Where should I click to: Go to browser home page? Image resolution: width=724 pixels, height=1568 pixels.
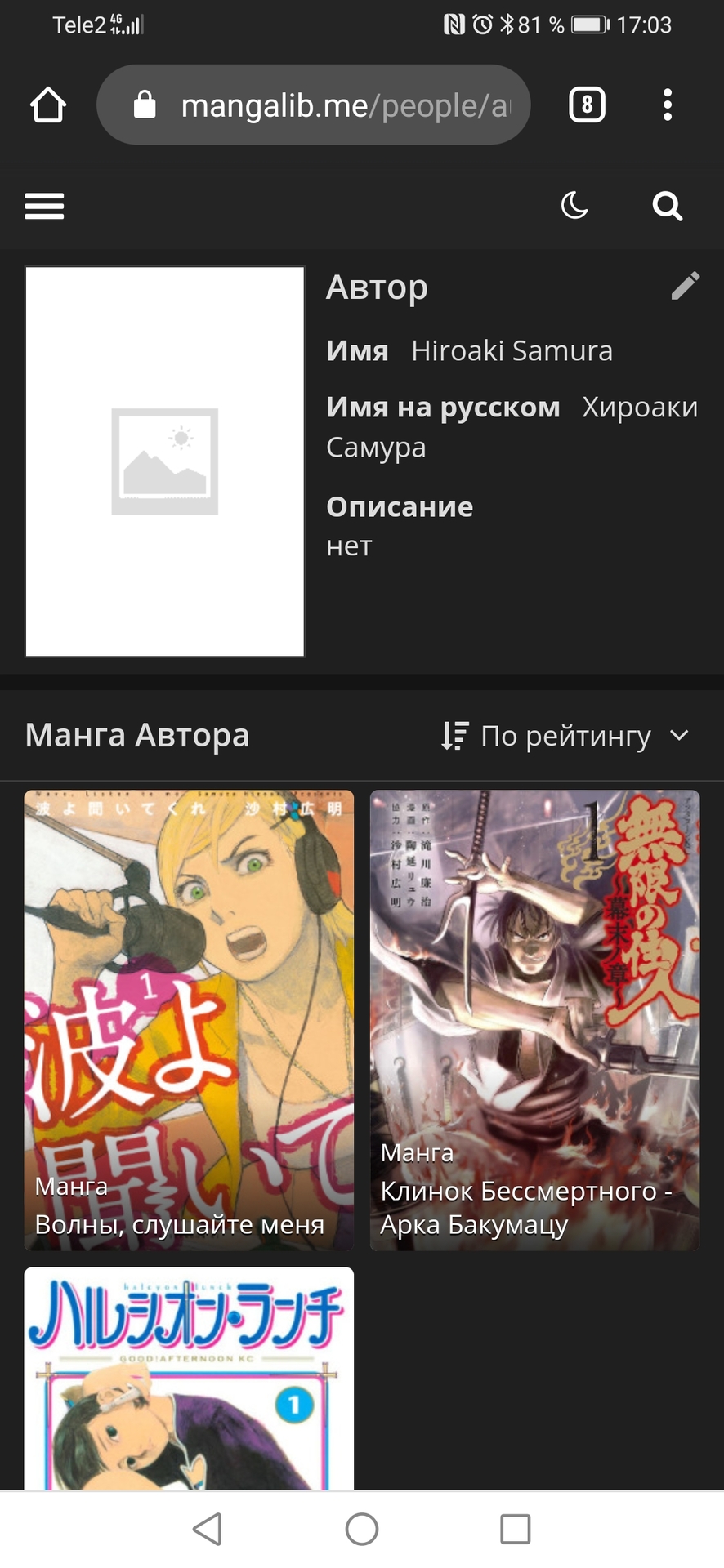[x=48, y=105]
